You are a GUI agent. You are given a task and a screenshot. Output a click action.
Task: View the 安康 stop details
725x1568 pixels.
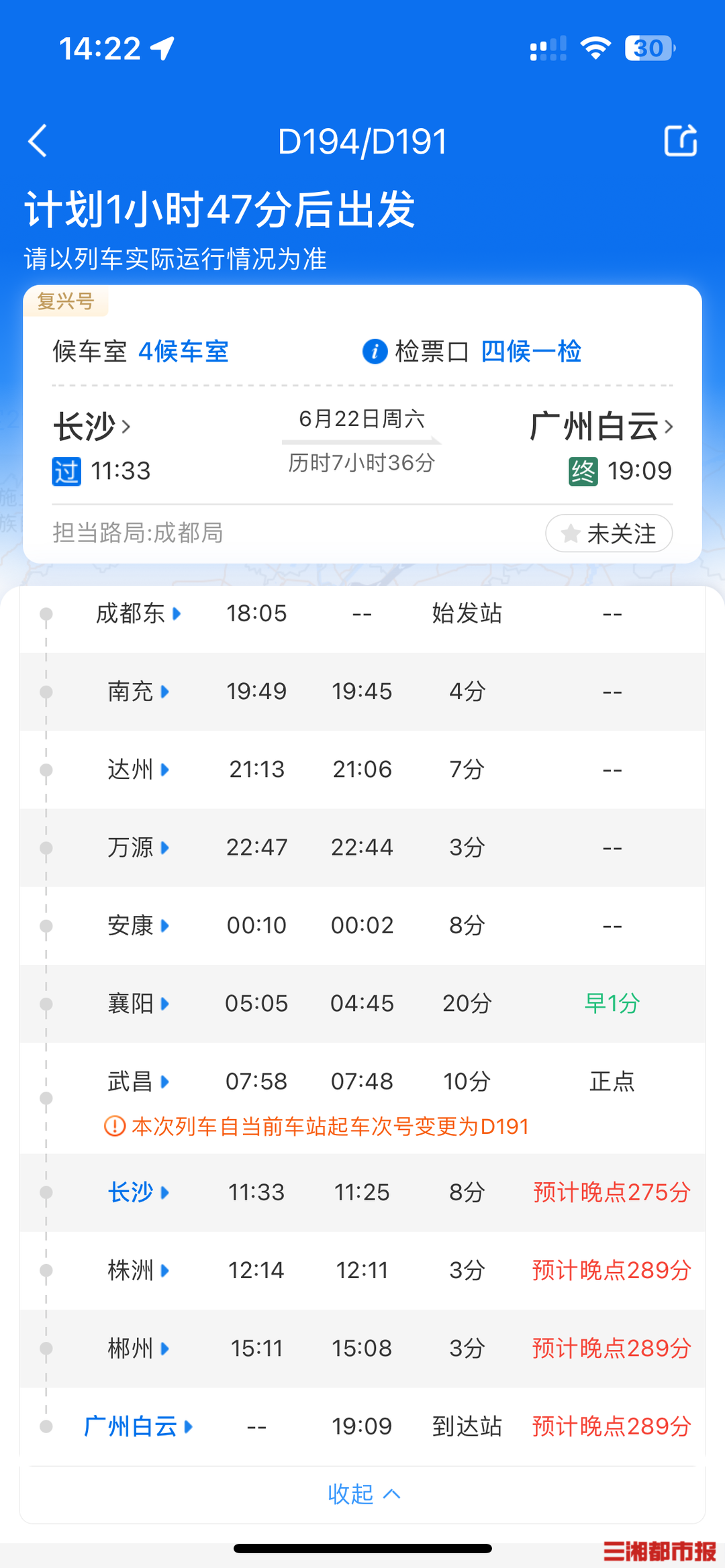point(138,925)
